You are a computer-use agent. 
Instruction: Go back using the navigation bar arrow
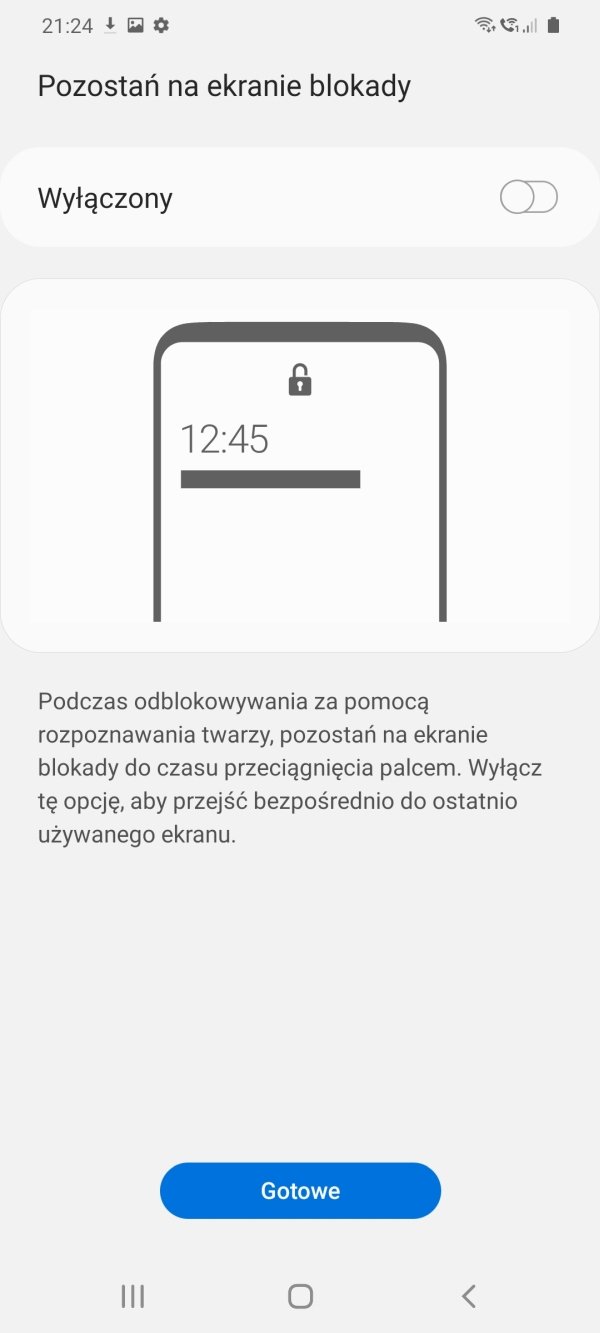[x=468, y=1296]
